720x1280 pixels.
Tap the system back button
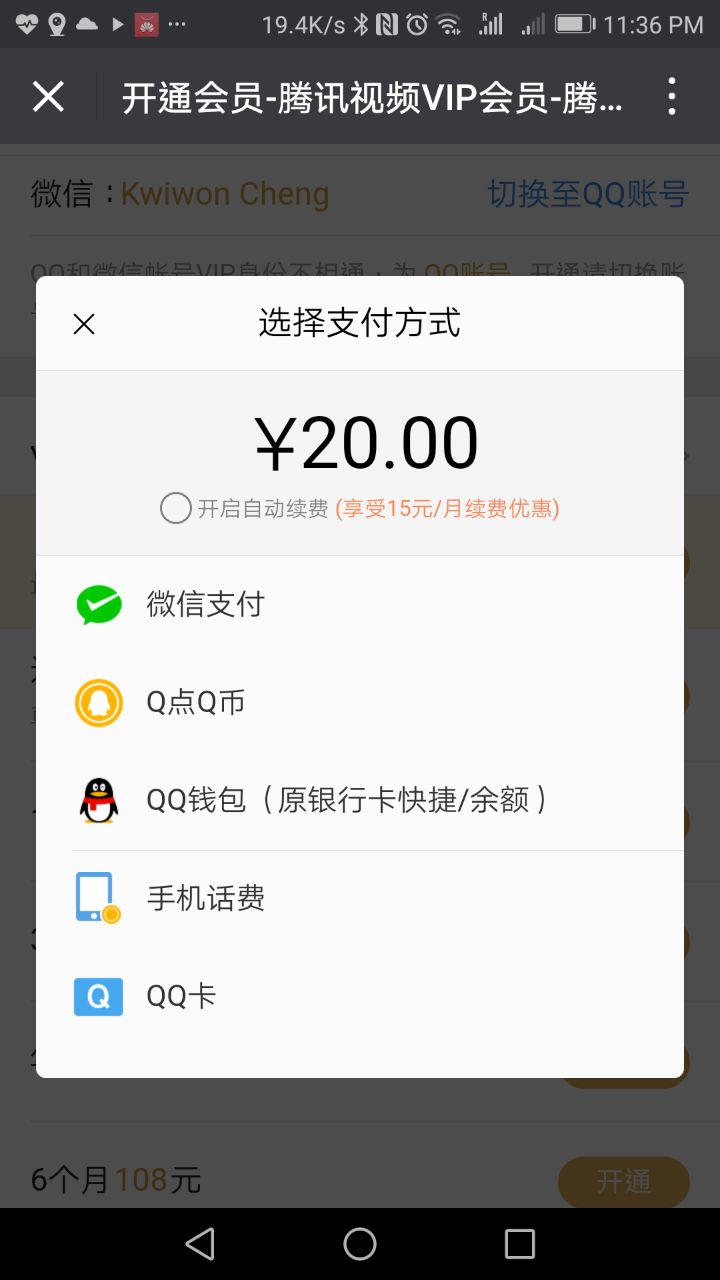[x=200, y=1243]
